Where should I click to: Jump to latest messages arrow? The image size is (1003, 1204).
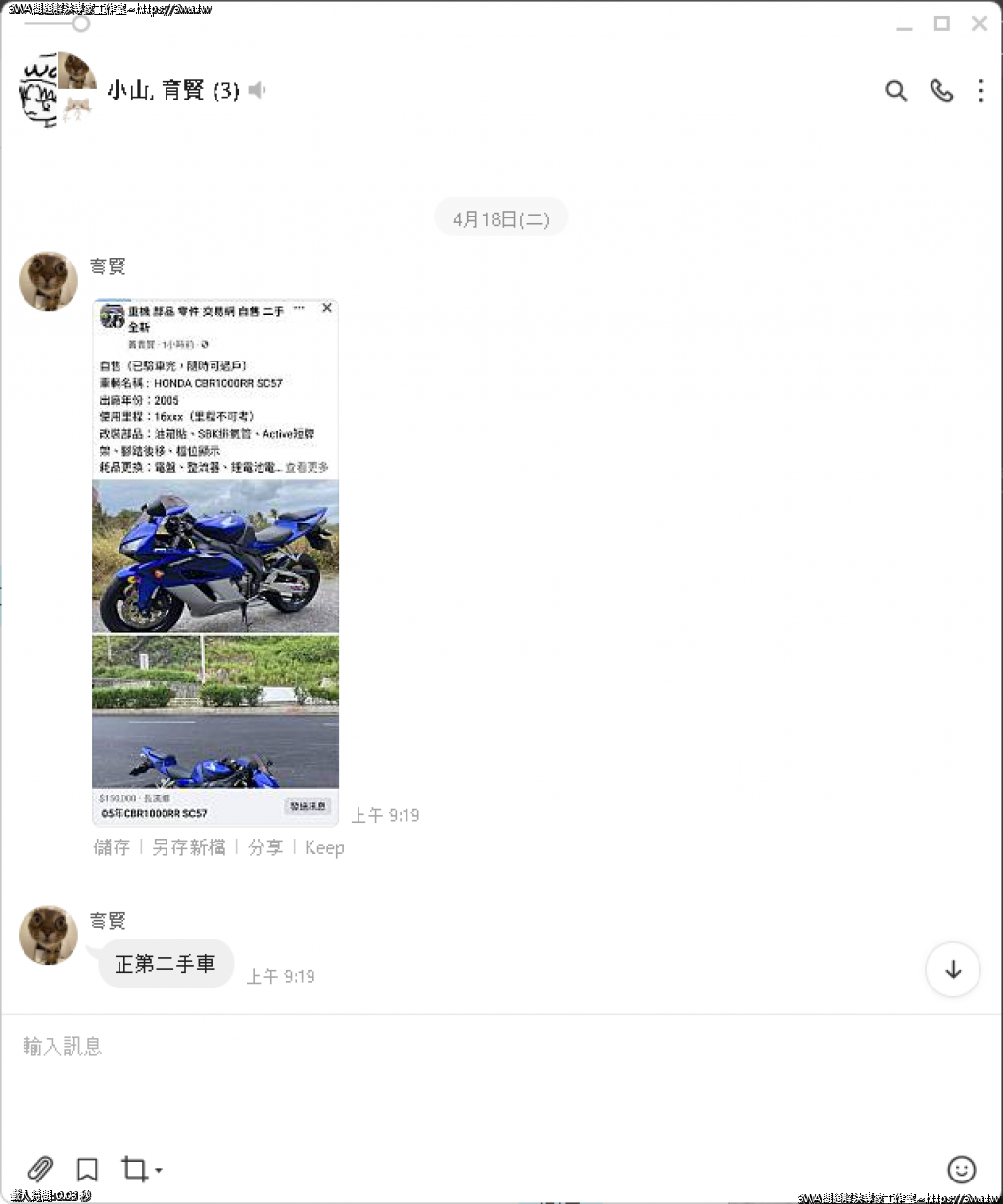point(953,969)
